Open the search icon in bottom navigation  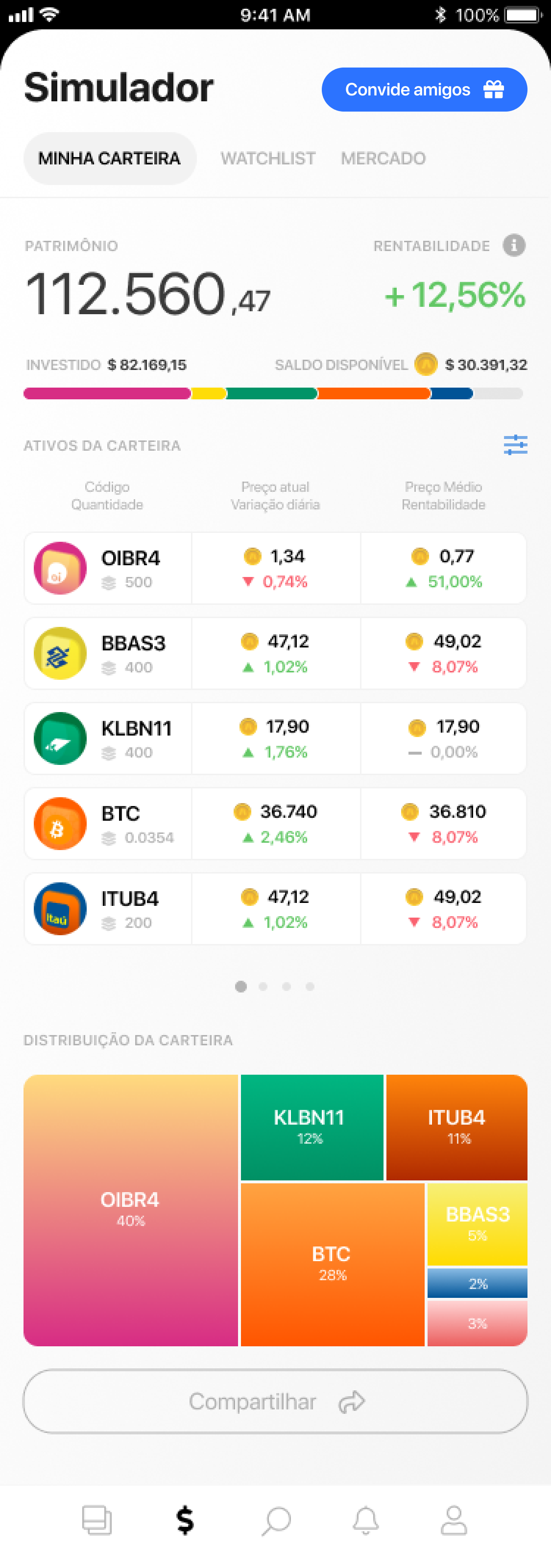pyautogui.click(x=275, y=1521)
